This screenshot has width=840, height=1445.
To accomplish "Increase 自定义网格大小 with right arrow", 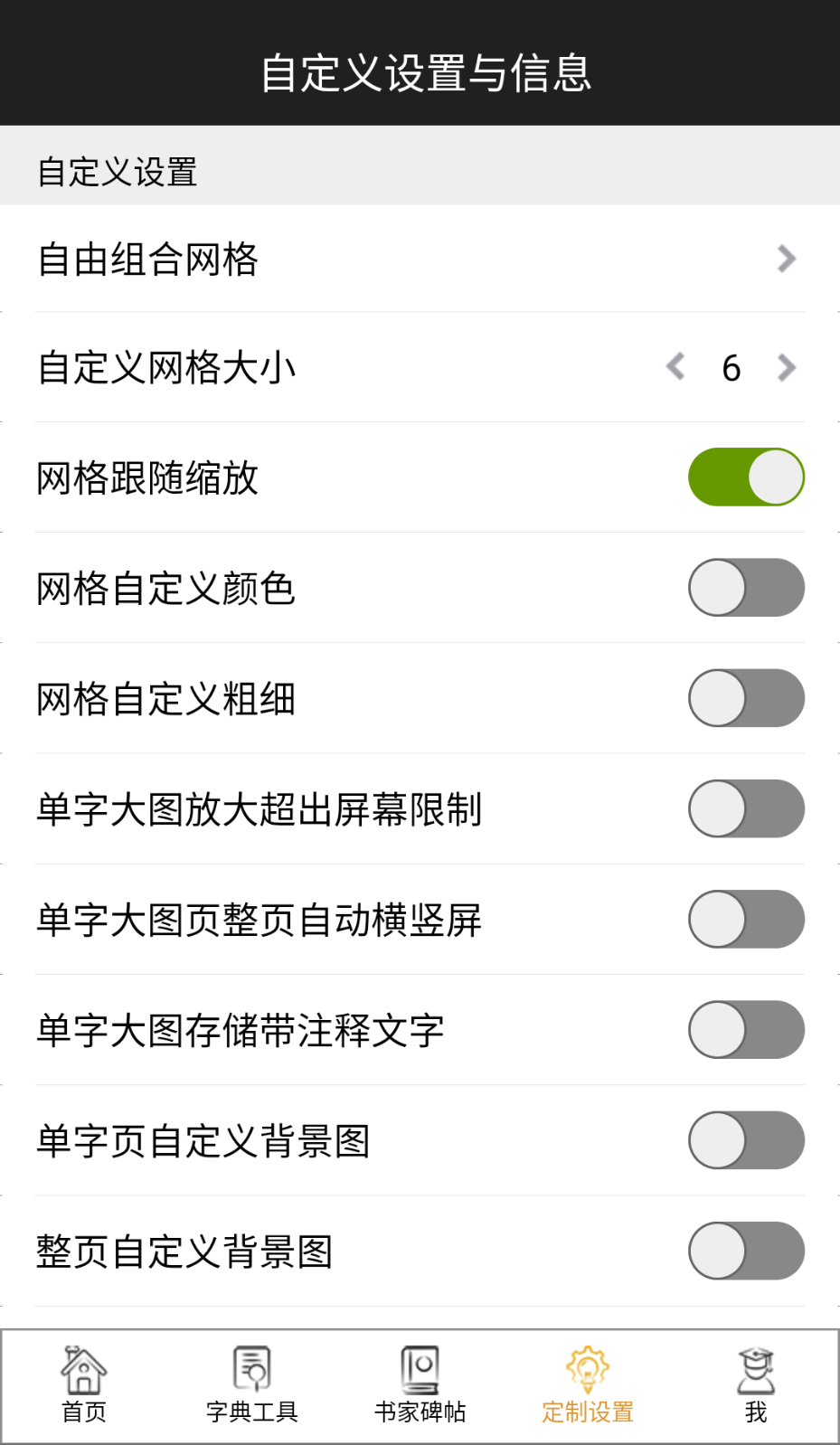I will pos(786,367).
